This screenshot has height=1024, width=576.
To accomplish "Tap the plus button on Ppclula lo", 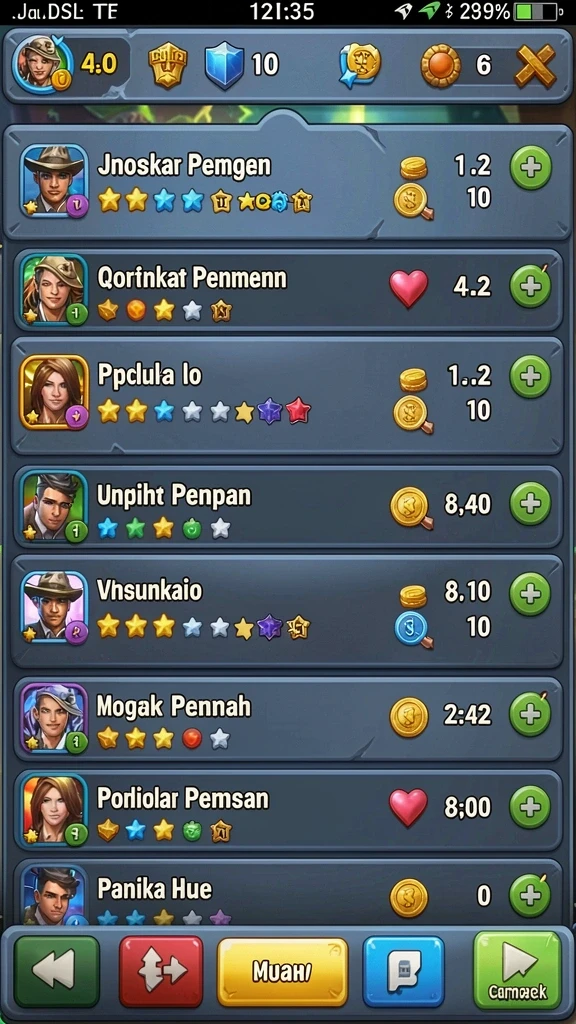I will tap(530, 377).
